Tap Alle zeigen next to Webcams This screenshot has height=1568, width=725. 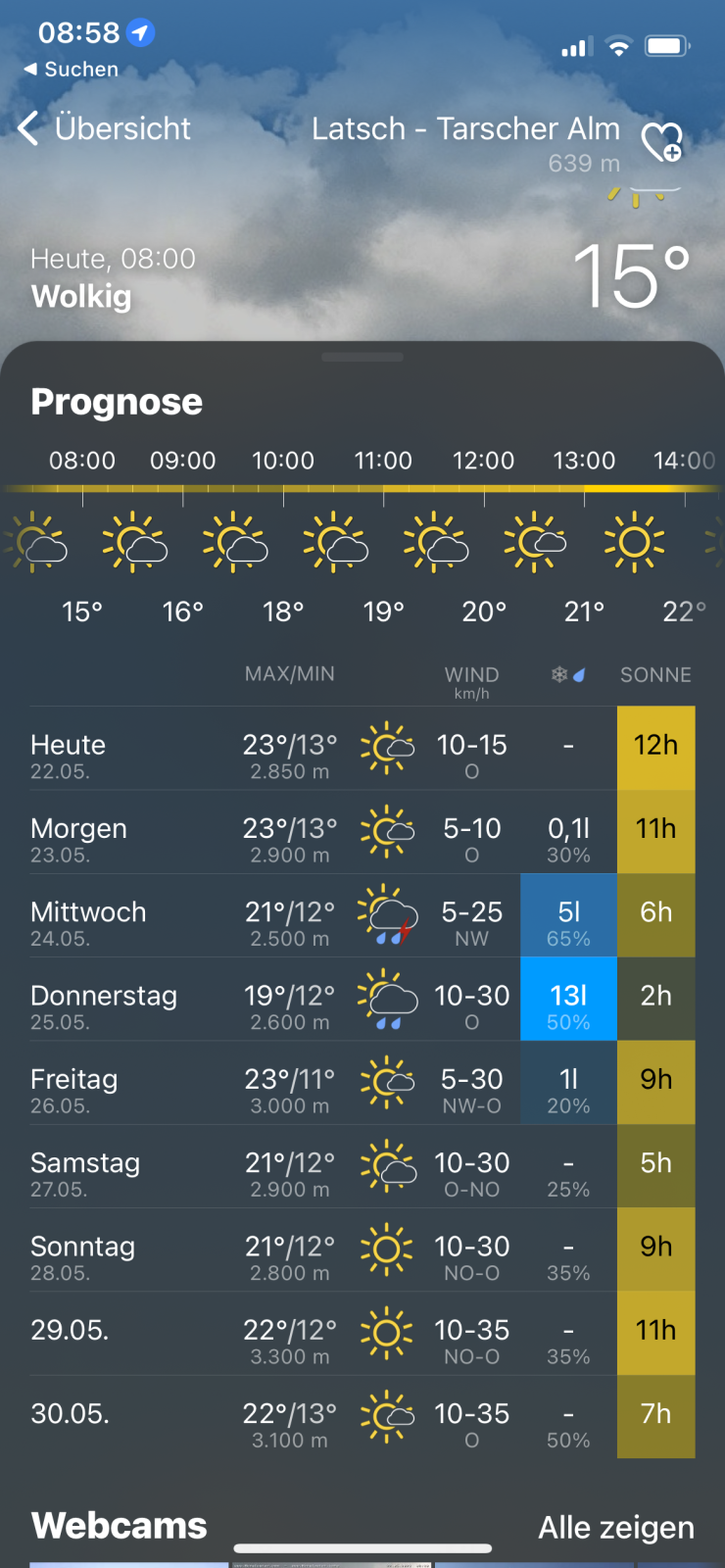615,1527
